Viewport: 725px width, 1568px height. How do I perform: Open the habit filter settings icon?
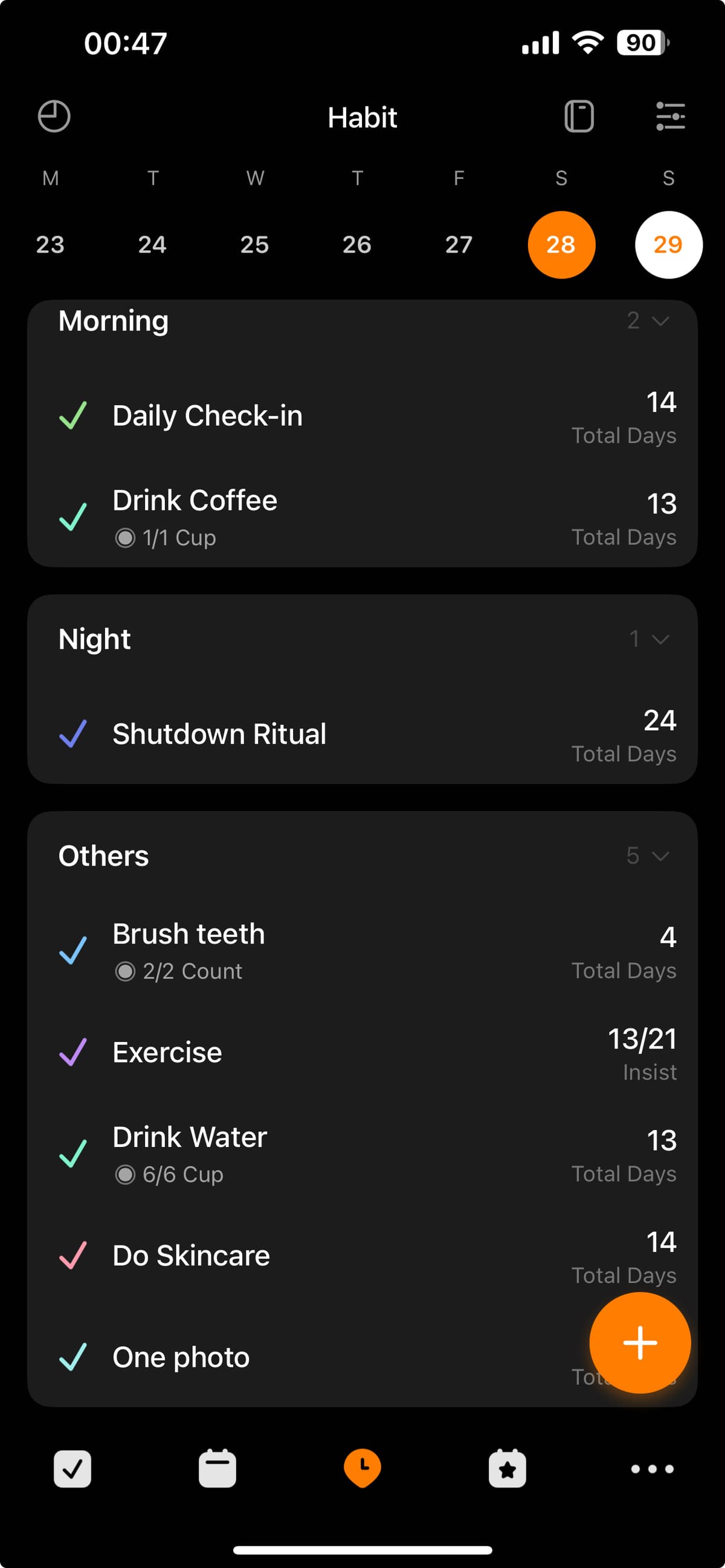pos(670,116)
